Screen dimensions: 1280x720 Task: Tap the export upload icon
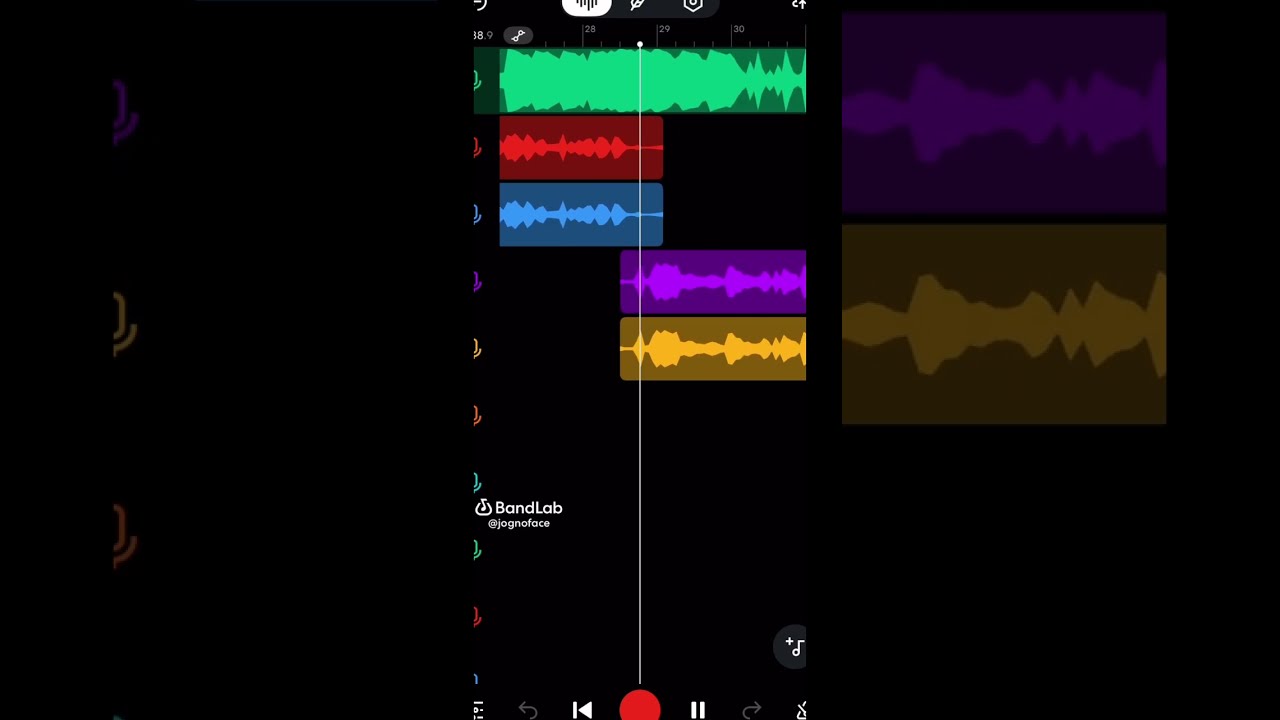pyautogui.click(x=798, y=5)
